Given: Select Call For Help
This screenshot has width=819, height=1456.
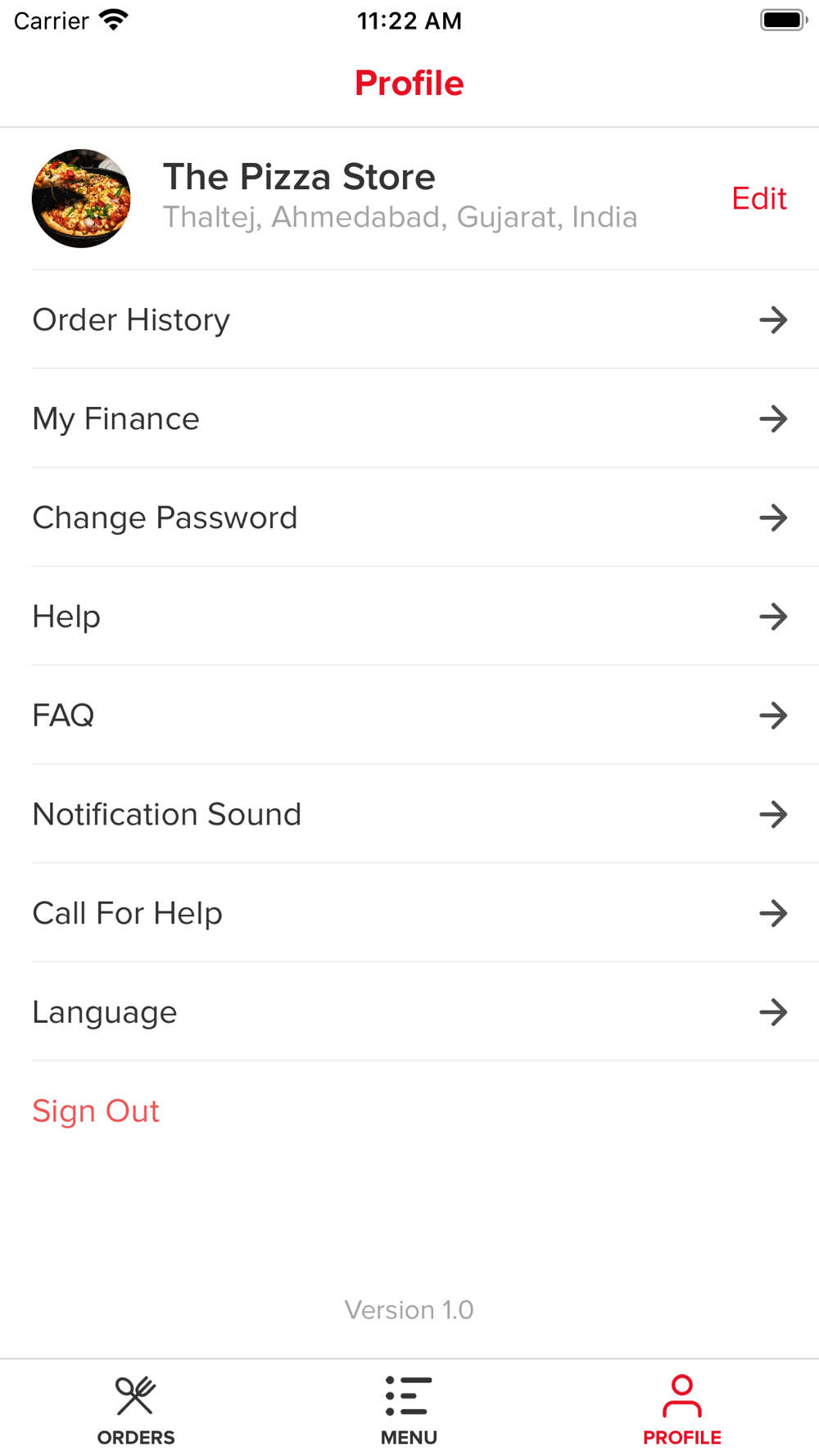Looking at the screenshot, I should click(409, 913).
